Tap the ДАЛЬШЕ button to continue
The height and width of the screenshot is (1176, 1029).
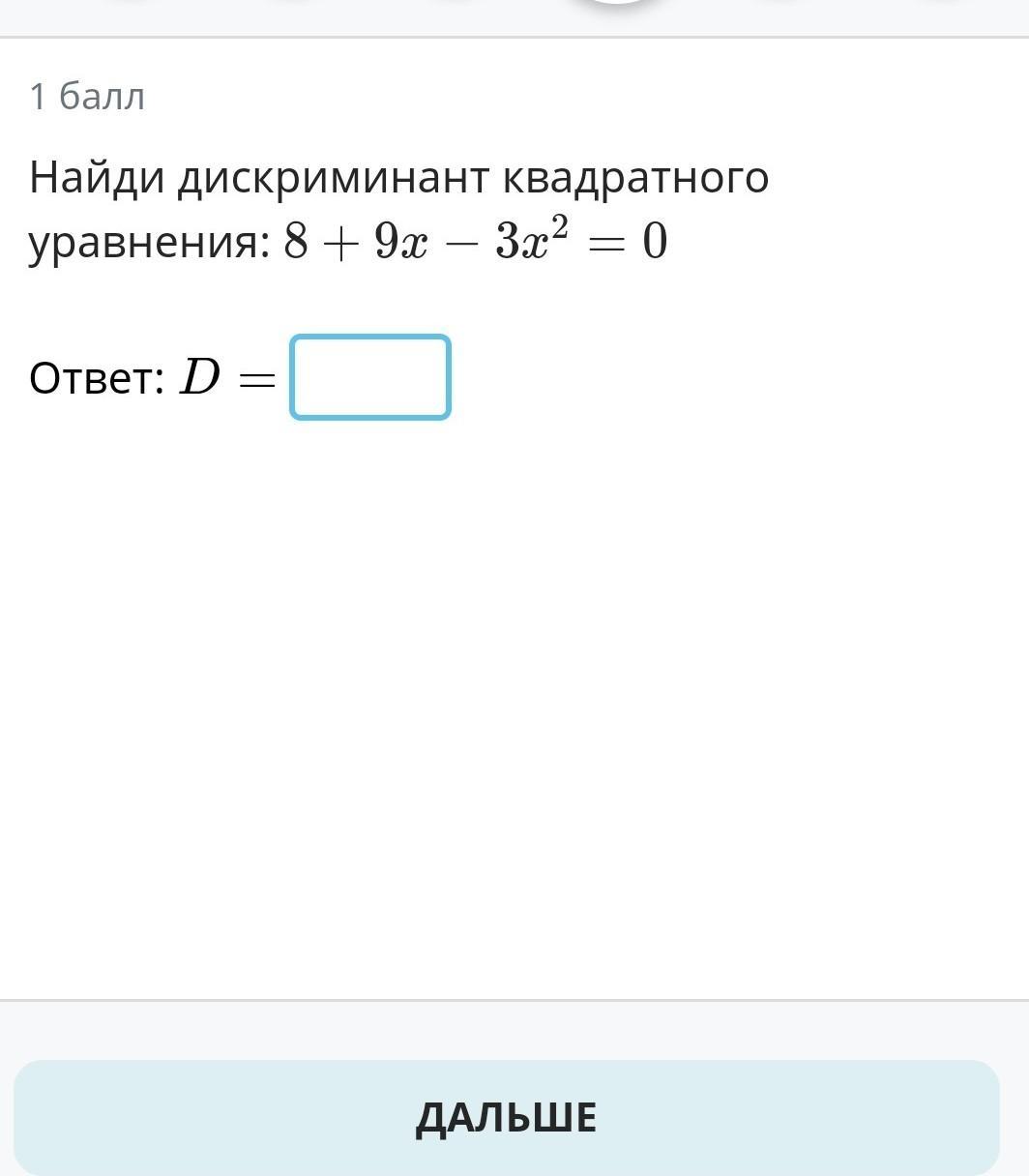[506, 1117]
